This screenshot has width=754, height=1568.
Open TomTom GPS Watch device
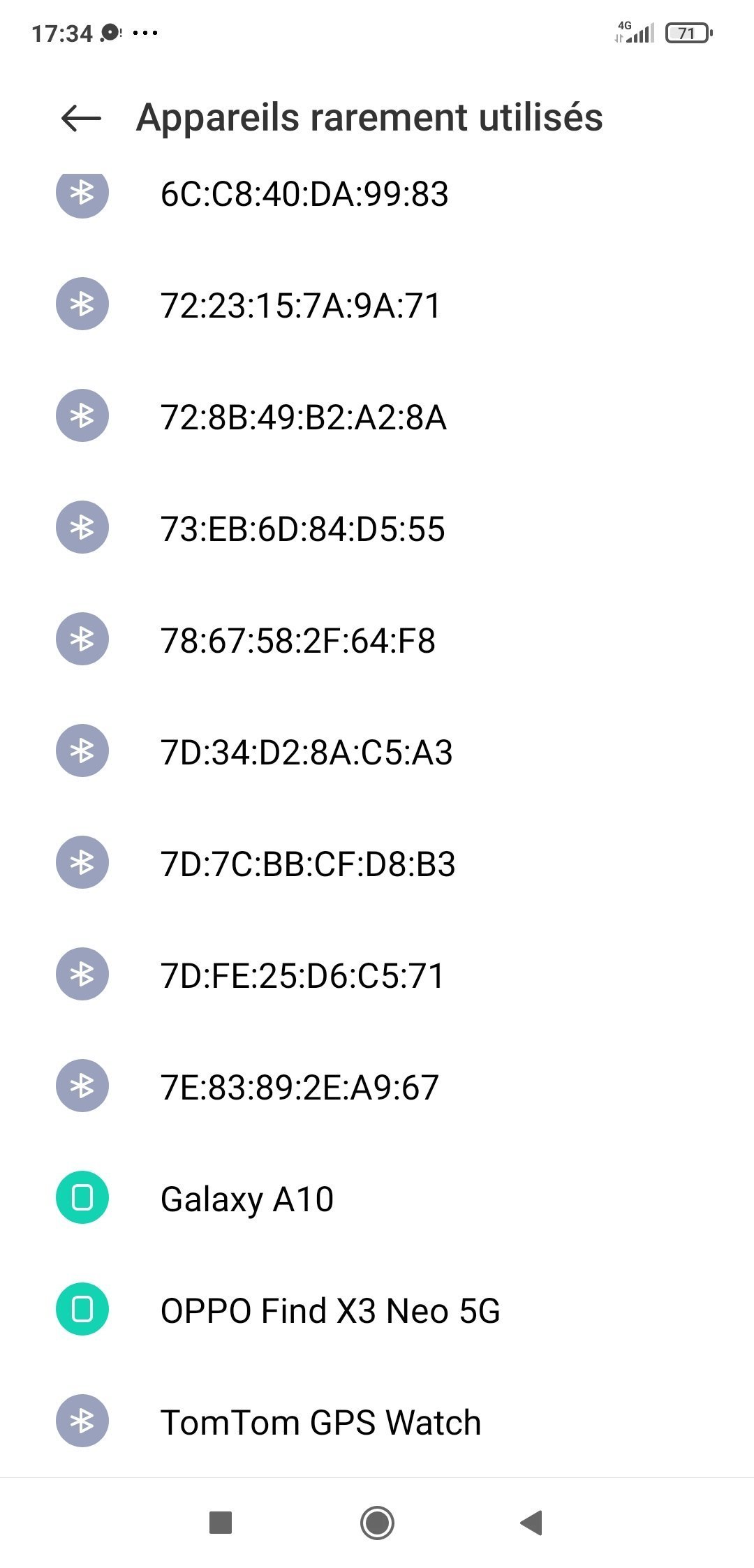320,1422
